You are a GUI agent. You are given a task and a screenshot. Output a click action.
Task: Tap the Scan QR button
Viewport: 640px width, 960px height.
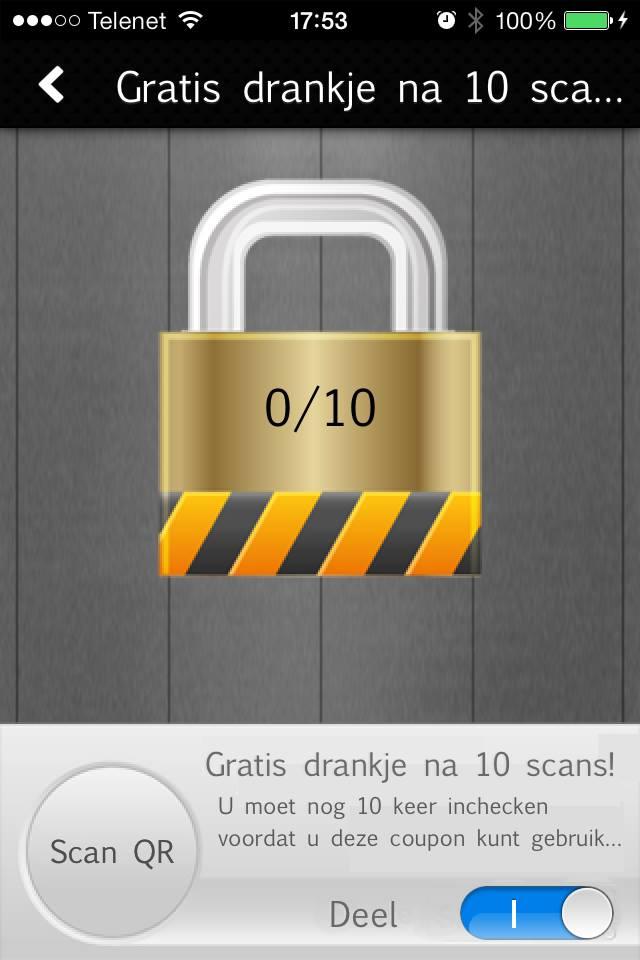point(112,852)
